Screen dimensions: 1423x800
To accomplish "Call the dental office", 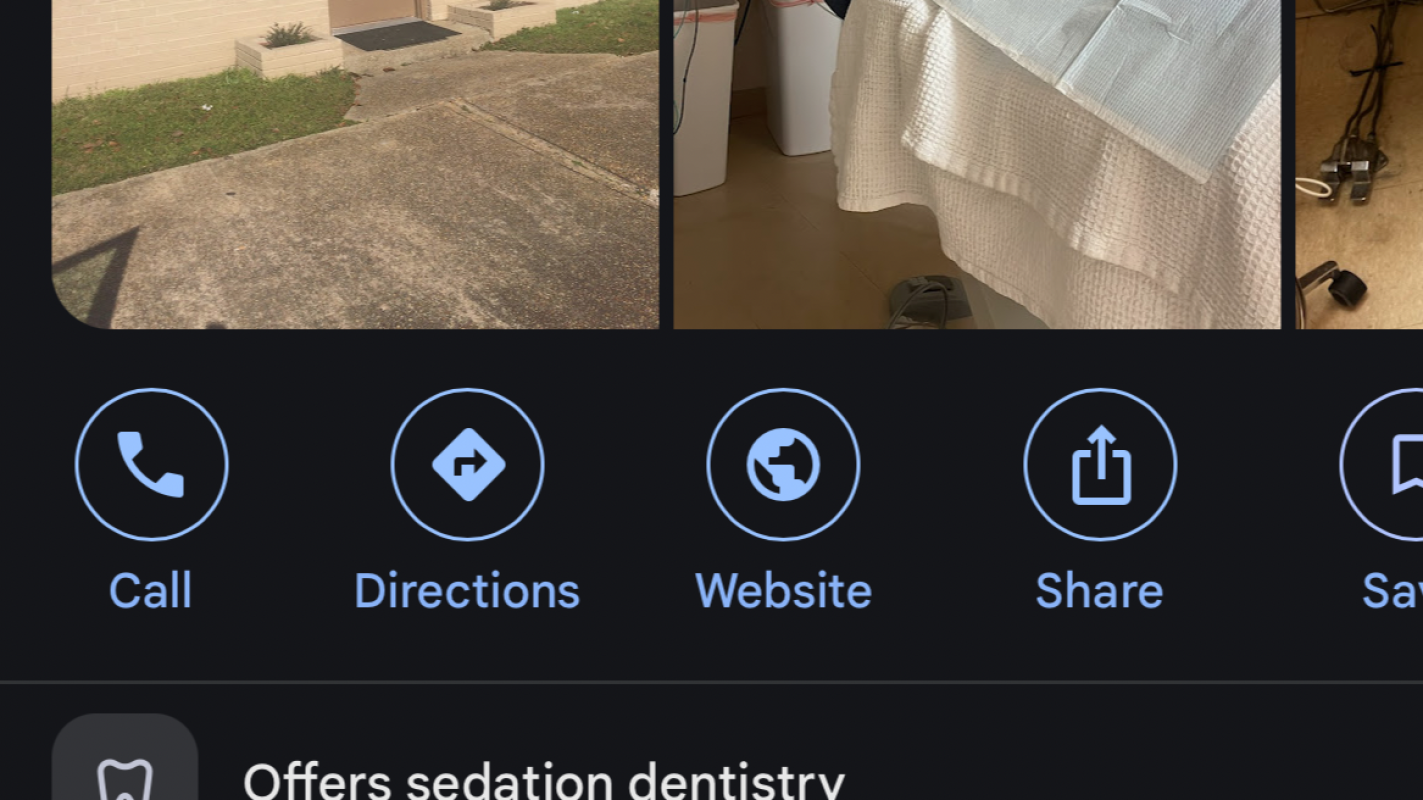I will coord(151,465).
